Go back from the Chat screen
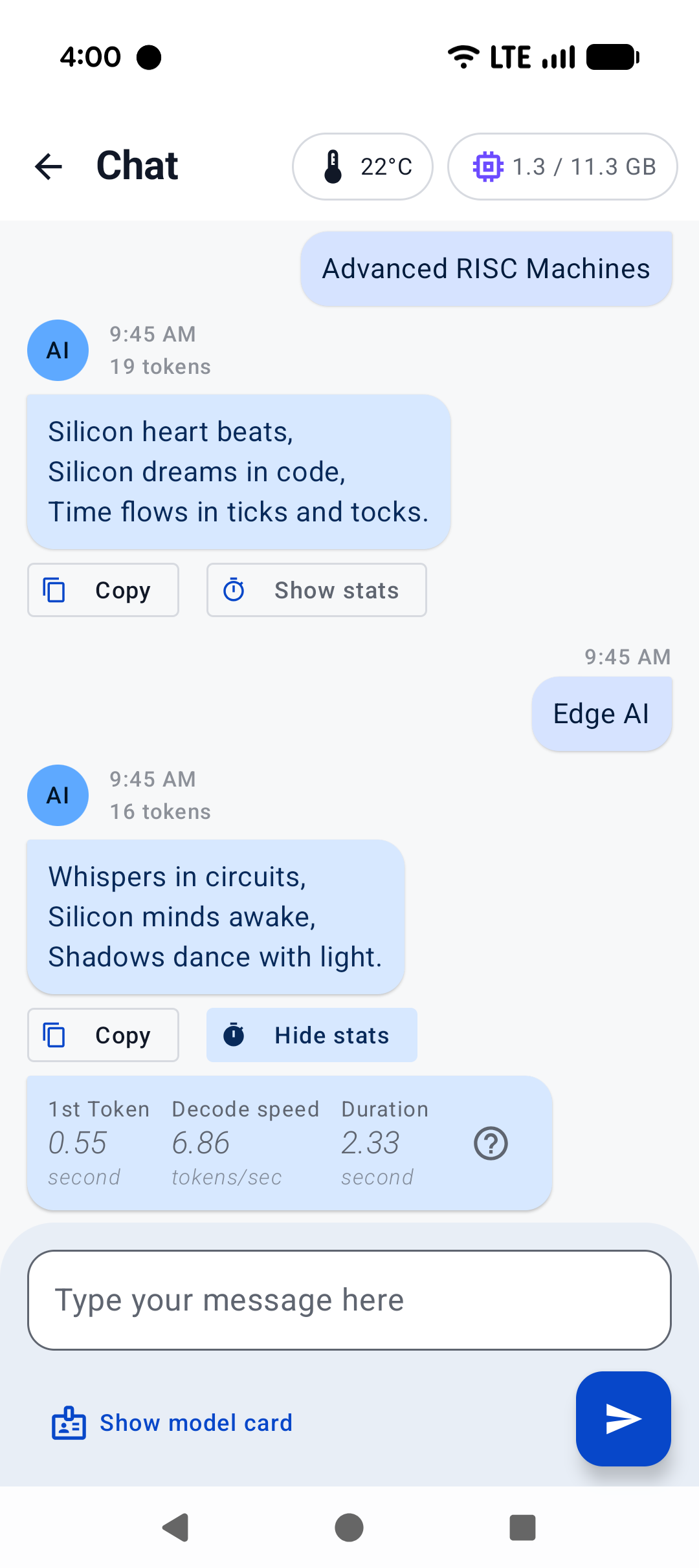 (x=49, y=166)
